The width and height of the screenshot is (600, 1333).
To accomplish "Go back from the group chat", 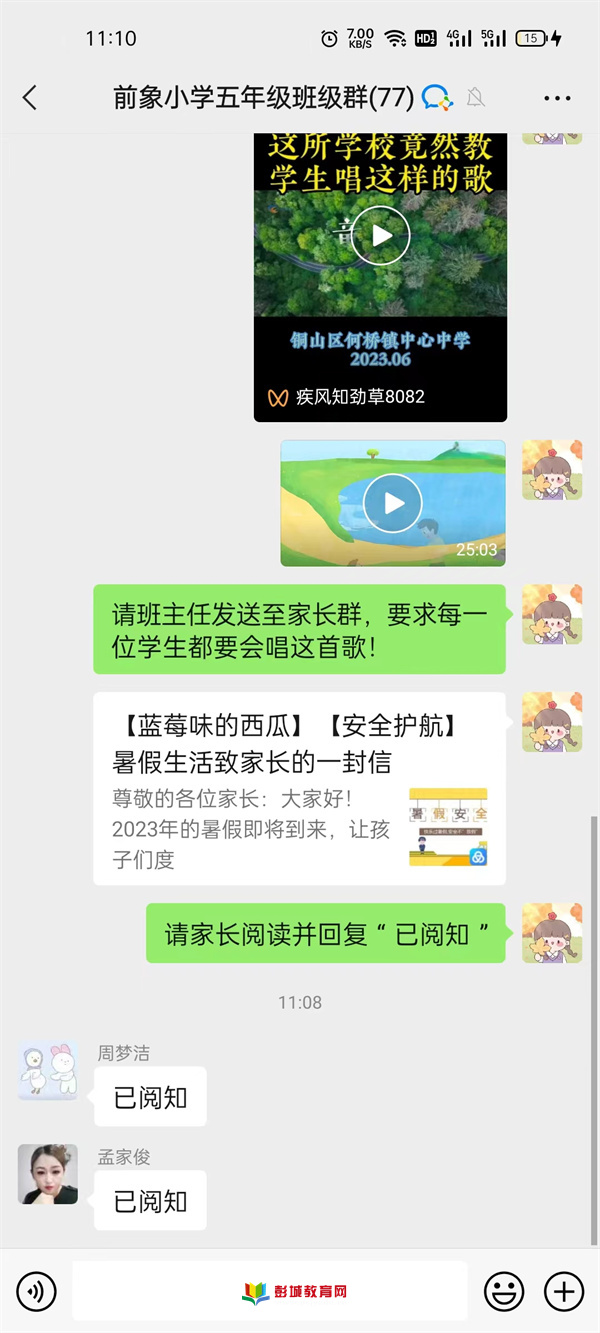I will (x=30, y=97).
